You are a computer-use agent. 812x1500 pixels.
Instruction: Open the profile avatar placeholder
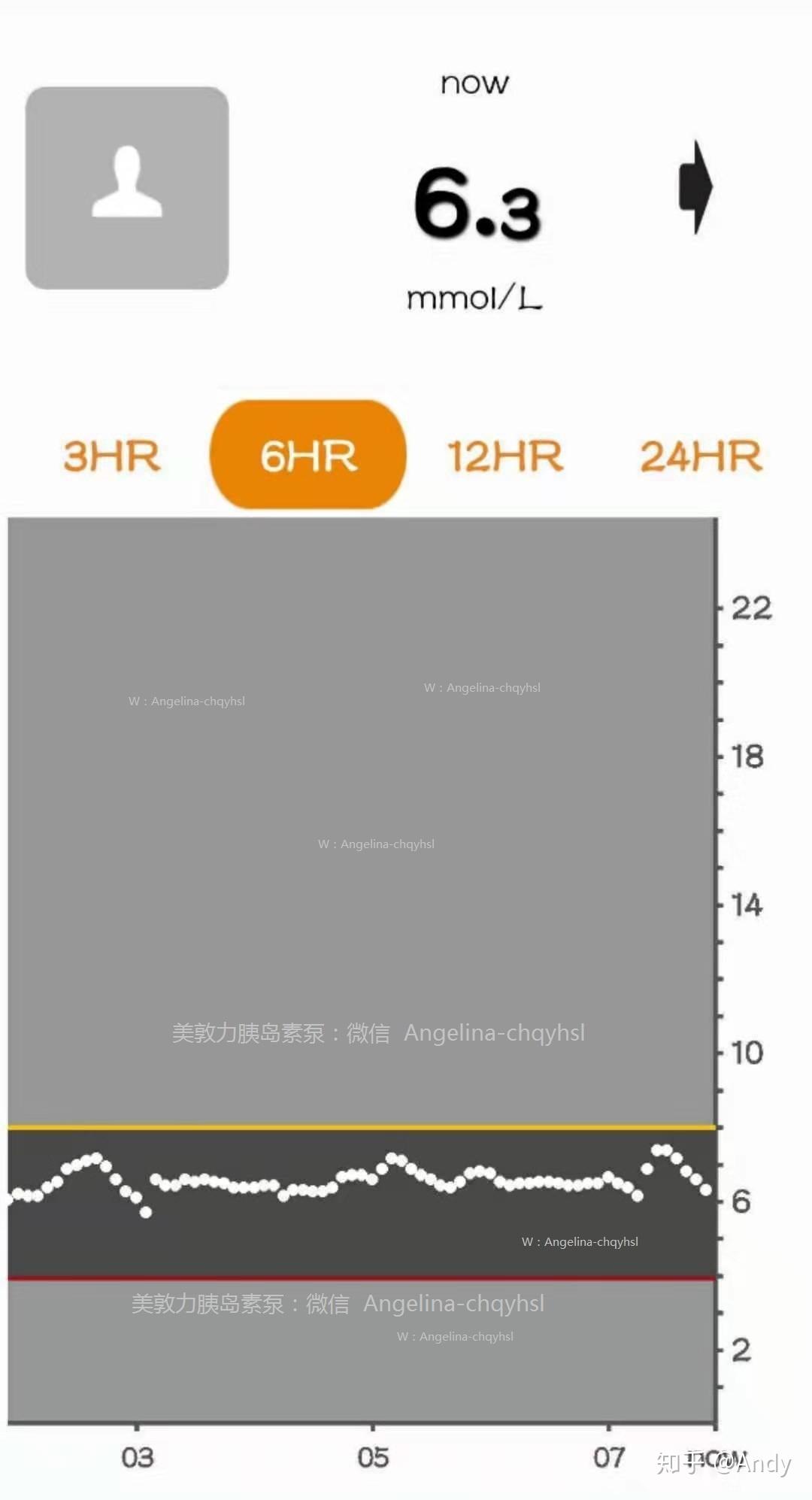(x=127, y=188)
